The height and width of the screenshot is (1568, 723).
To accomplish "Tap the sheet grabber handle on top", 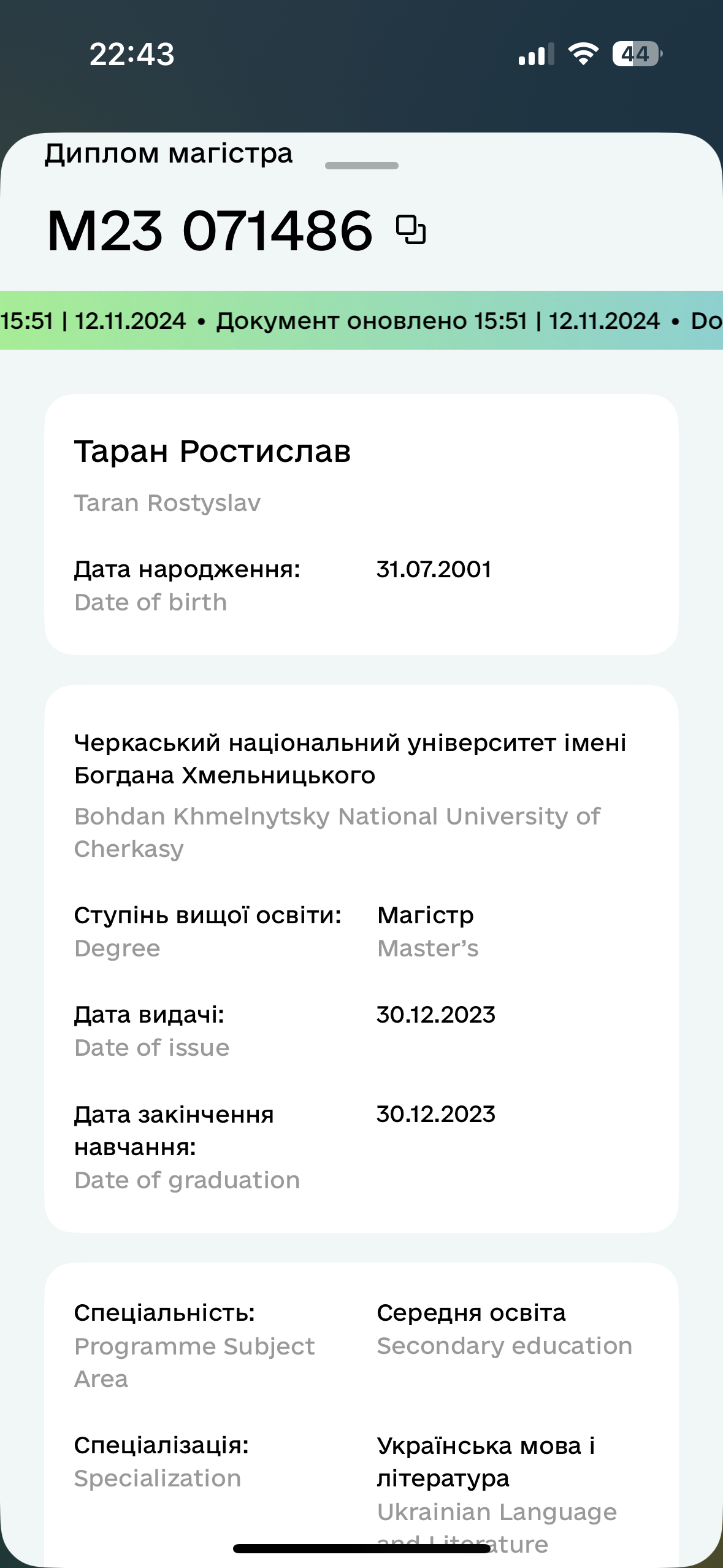I will (362, 166).
